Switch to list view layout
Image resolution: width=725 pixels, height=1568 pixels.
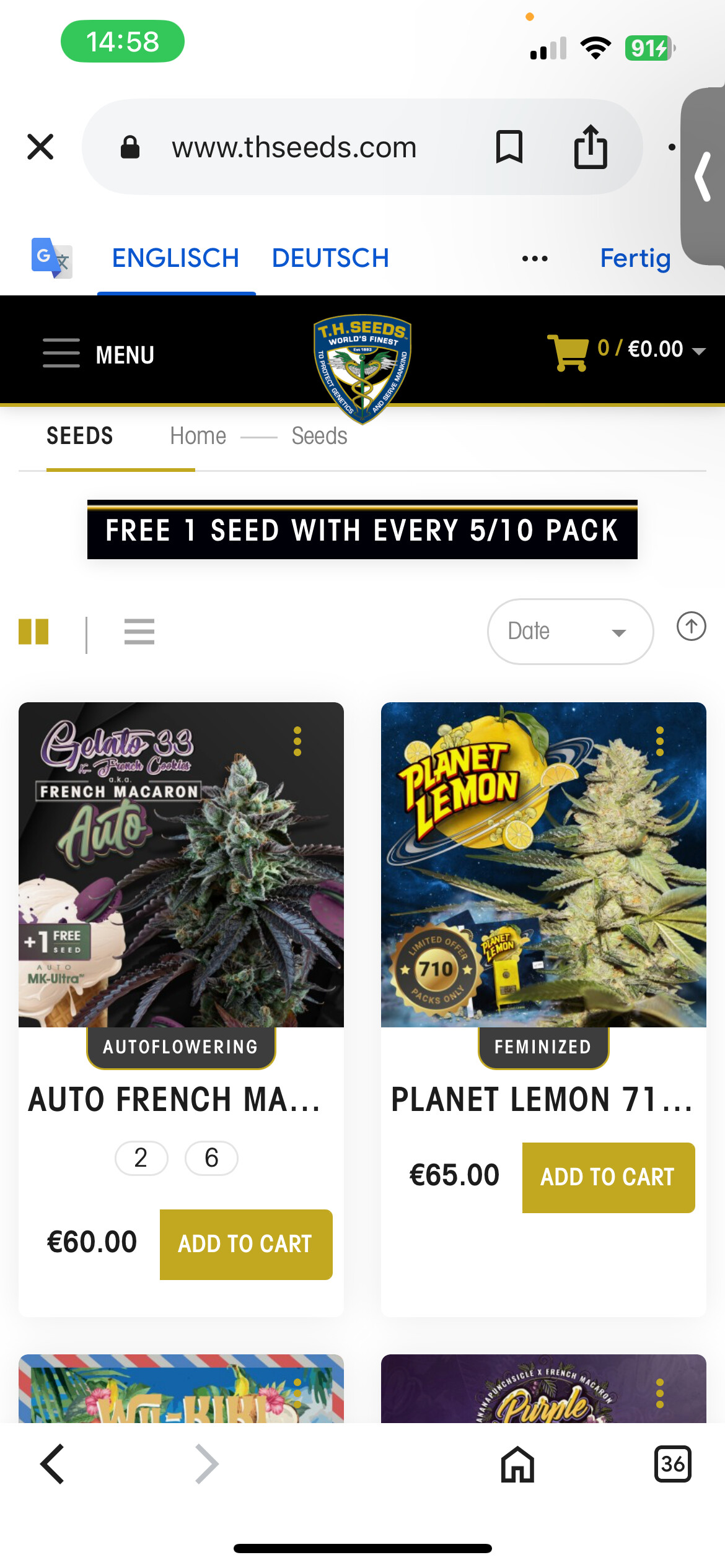tap(139, 632)
